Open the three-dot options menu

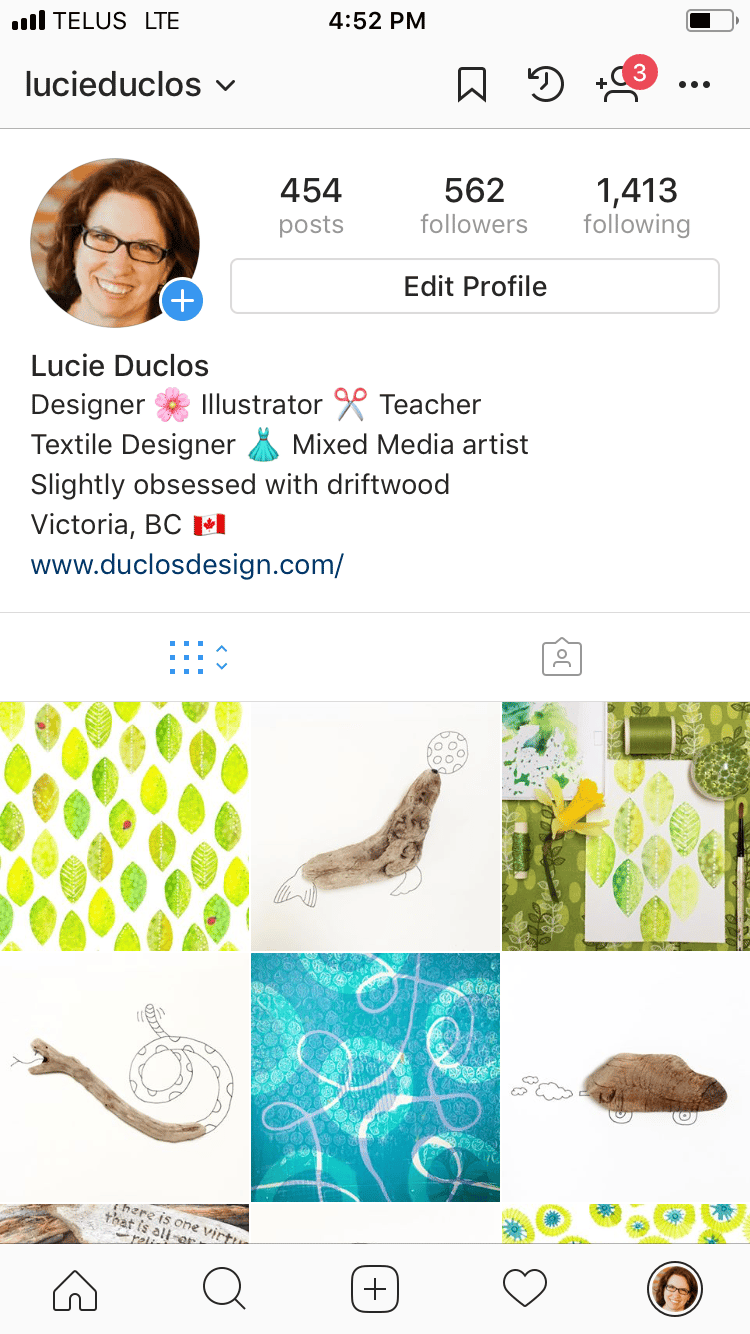point(694,85)
